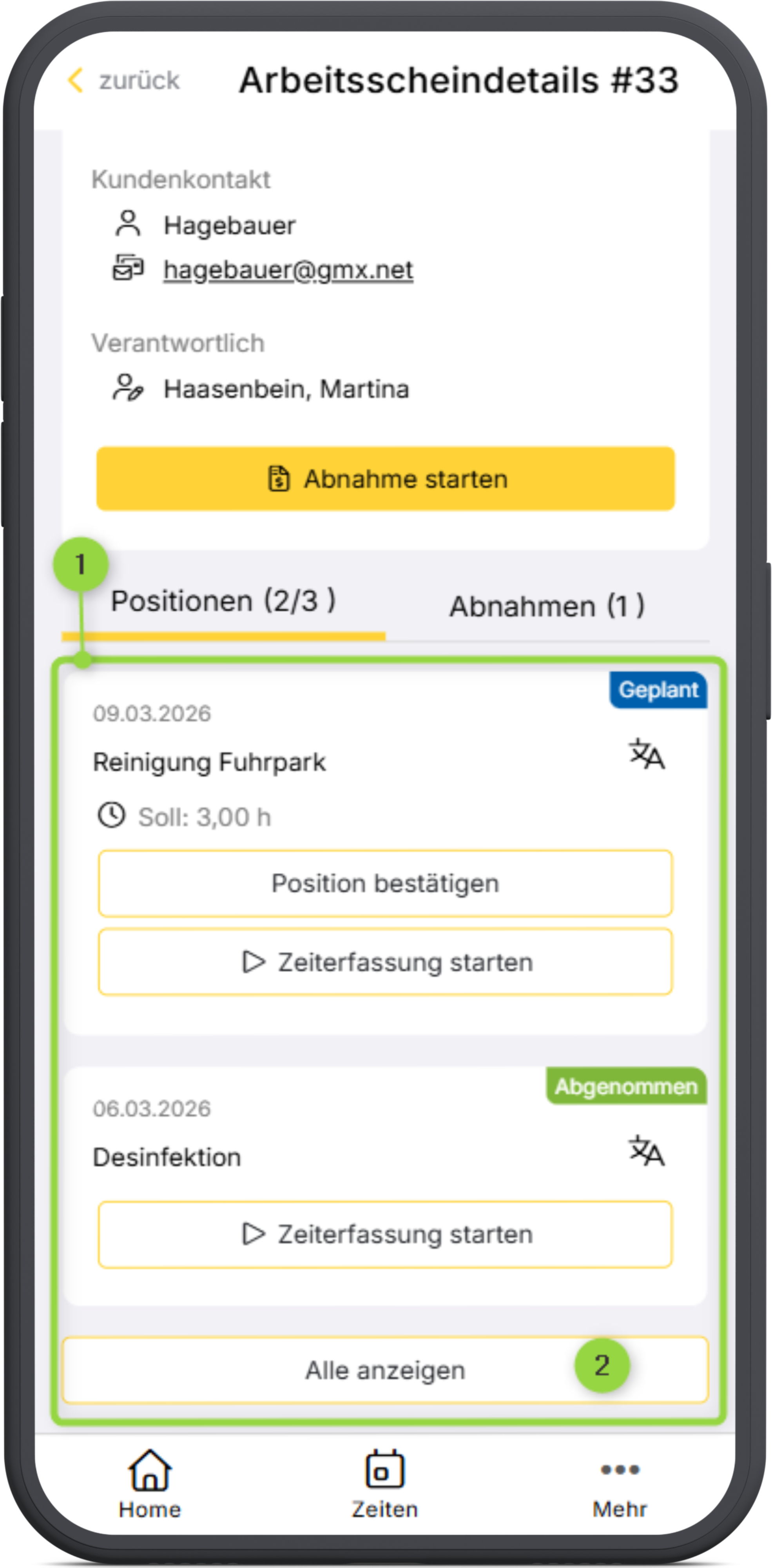Switch to the Abnahmen tab
Viewport: 772px width, 1568px height.
tap(546, 606)
